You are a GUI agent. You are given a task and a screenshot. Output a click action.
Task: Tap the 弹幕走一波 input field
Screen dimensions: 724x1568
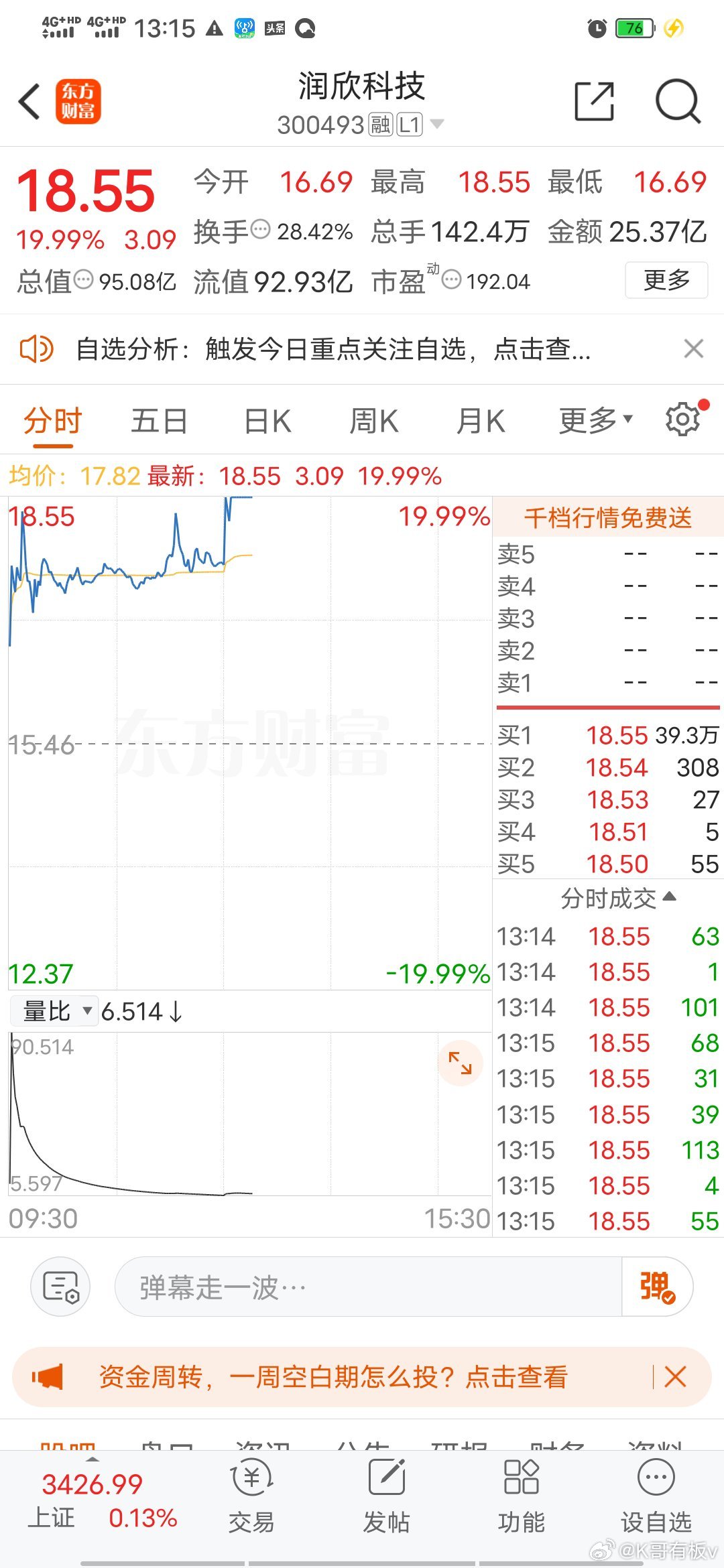click(x=369, y=1287)
